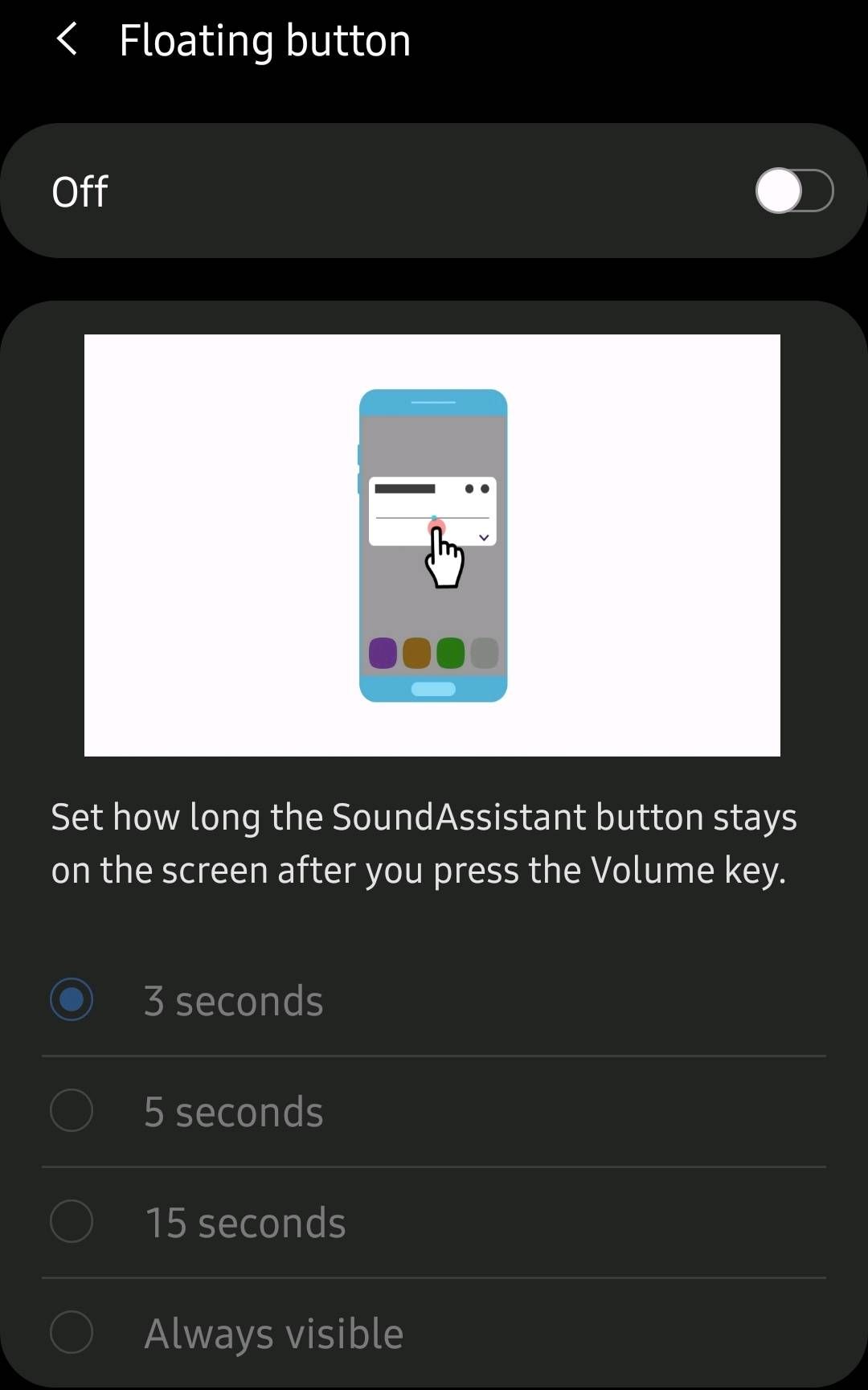Turn on the Floating button switch
868x1390 pixels.
pos(793,191)
